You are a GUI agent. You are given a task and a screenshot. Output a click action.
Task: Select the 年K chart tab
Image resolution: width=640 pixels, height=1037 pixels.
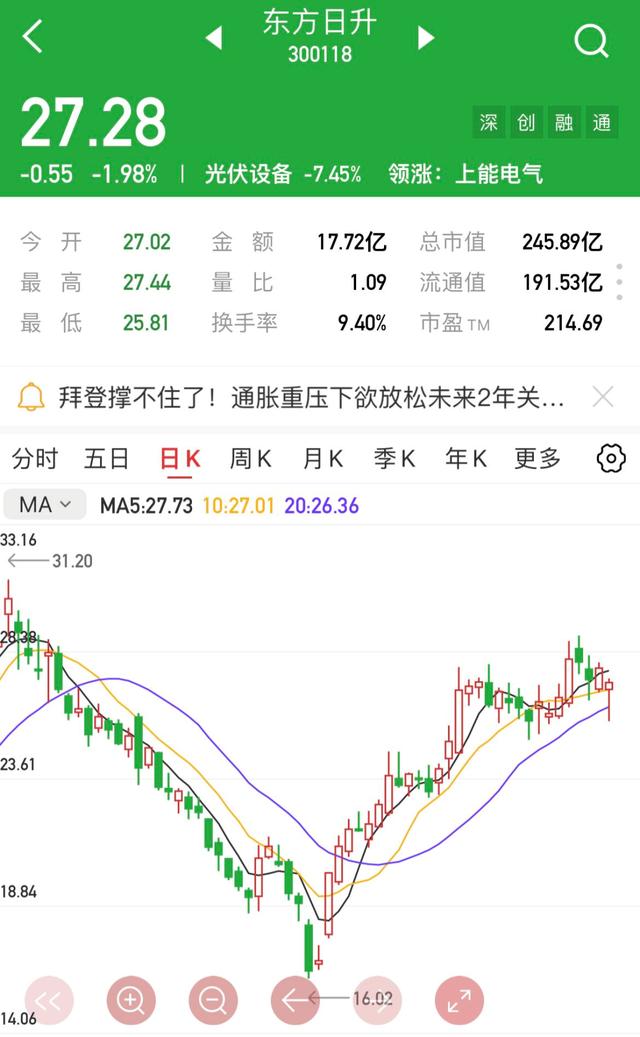[465, 458]
